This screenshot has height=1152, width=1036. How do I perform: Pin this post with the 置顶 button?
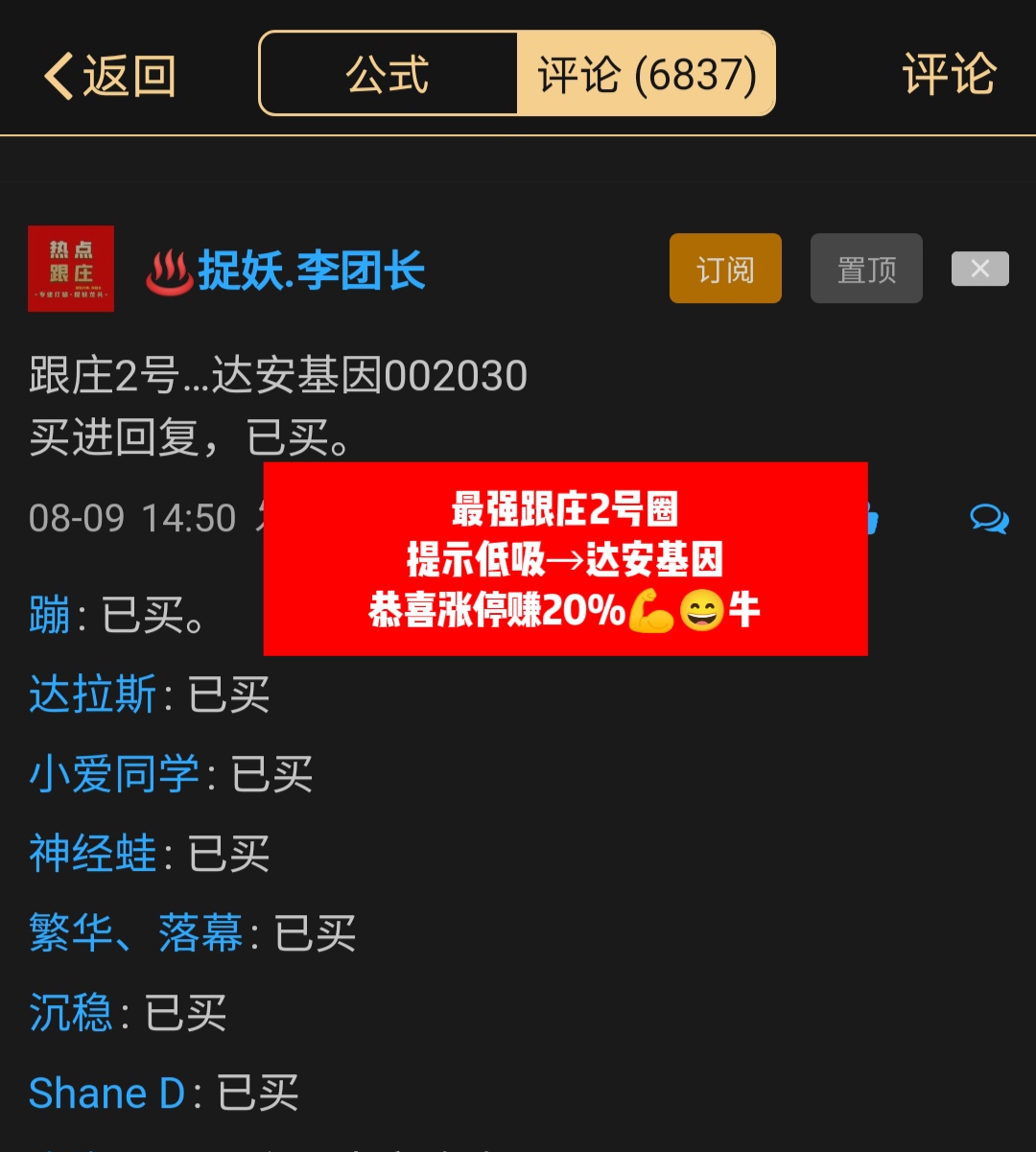click(x=866, y=270)
